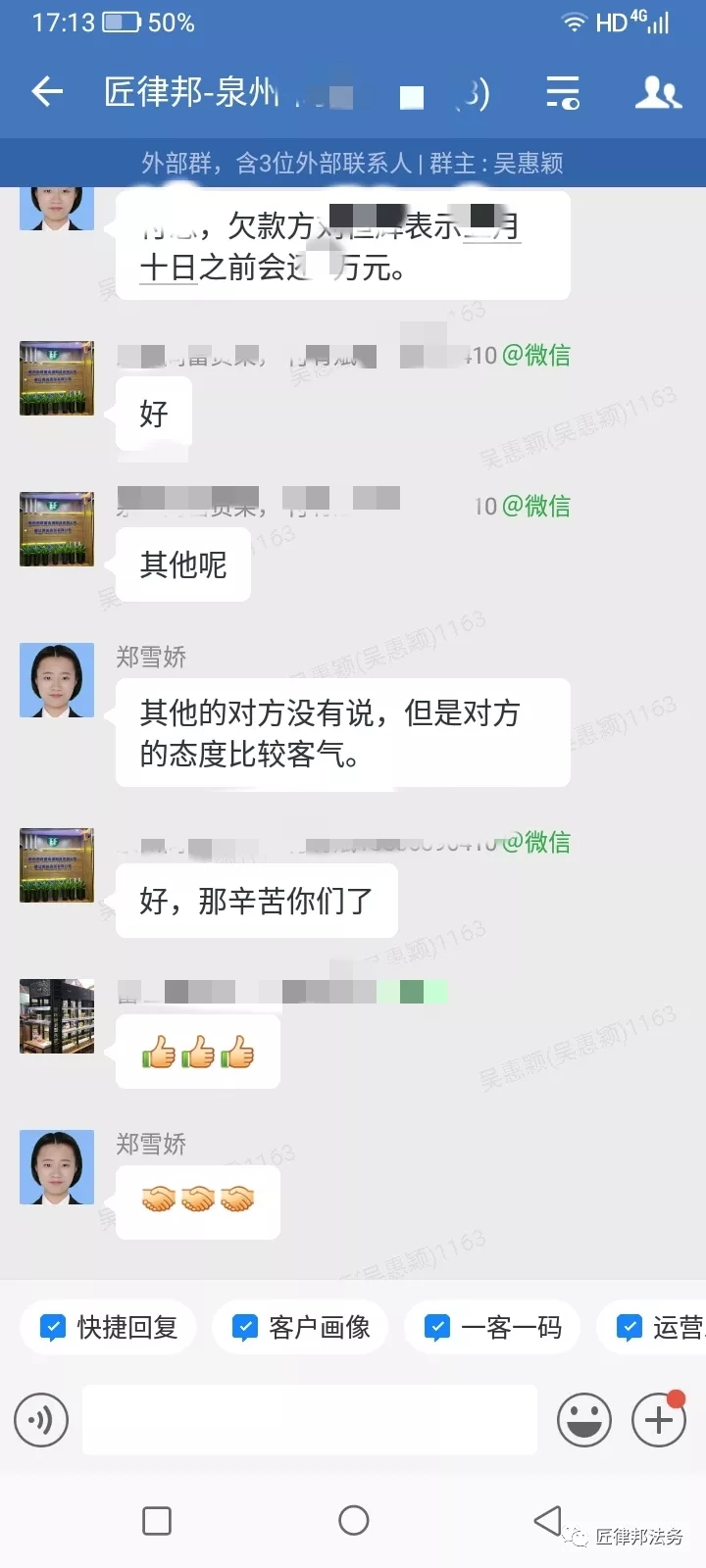Open the plus attachments menu
The width and height of the screenshot is (706, 1568).
(x=659, y=1419)
